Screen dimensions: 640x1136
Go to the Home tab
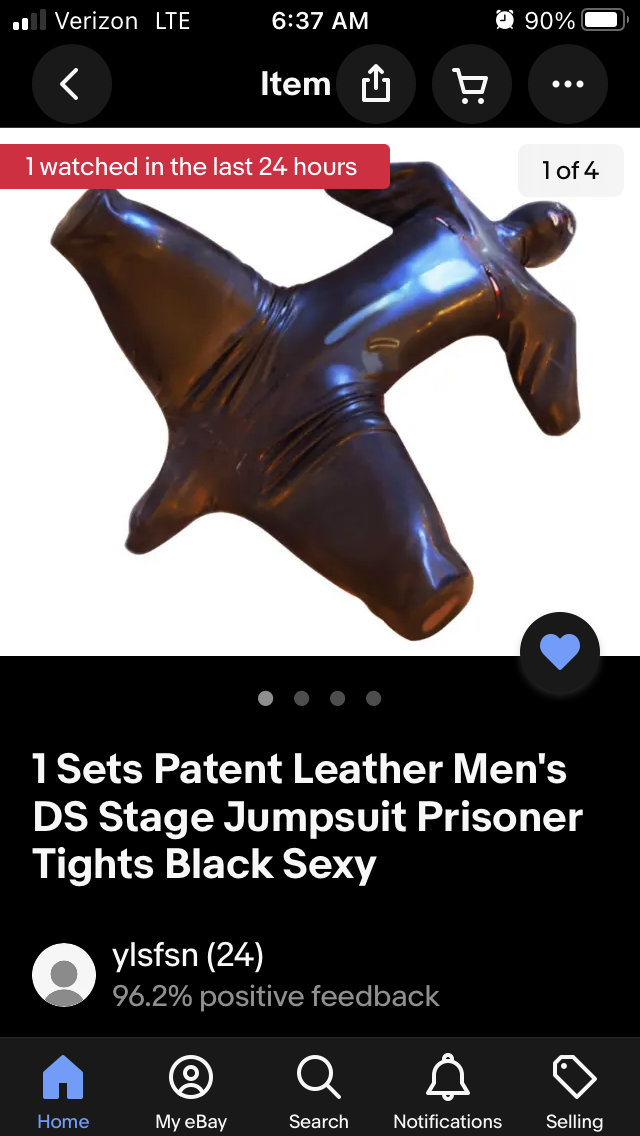coord(63,1092)
